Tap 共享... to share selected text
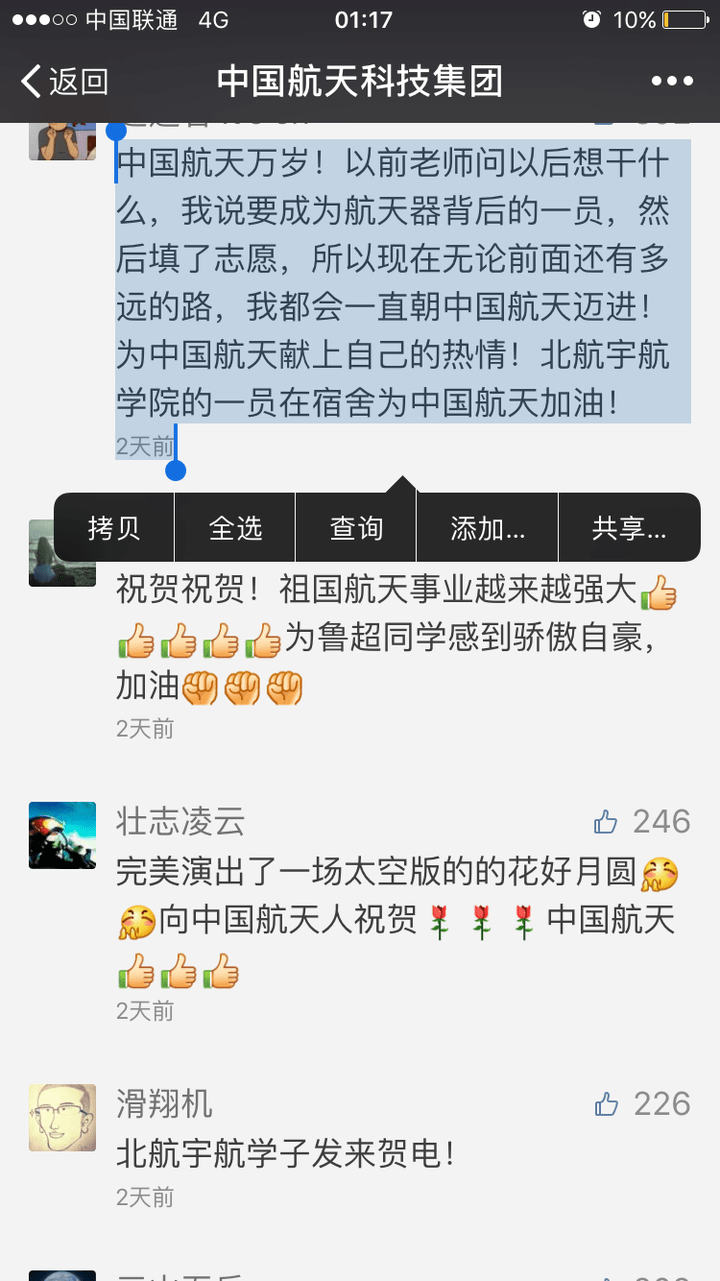The width and height of the screenshot is (720, 1281). pyautogui.click(x=629, y=528)
